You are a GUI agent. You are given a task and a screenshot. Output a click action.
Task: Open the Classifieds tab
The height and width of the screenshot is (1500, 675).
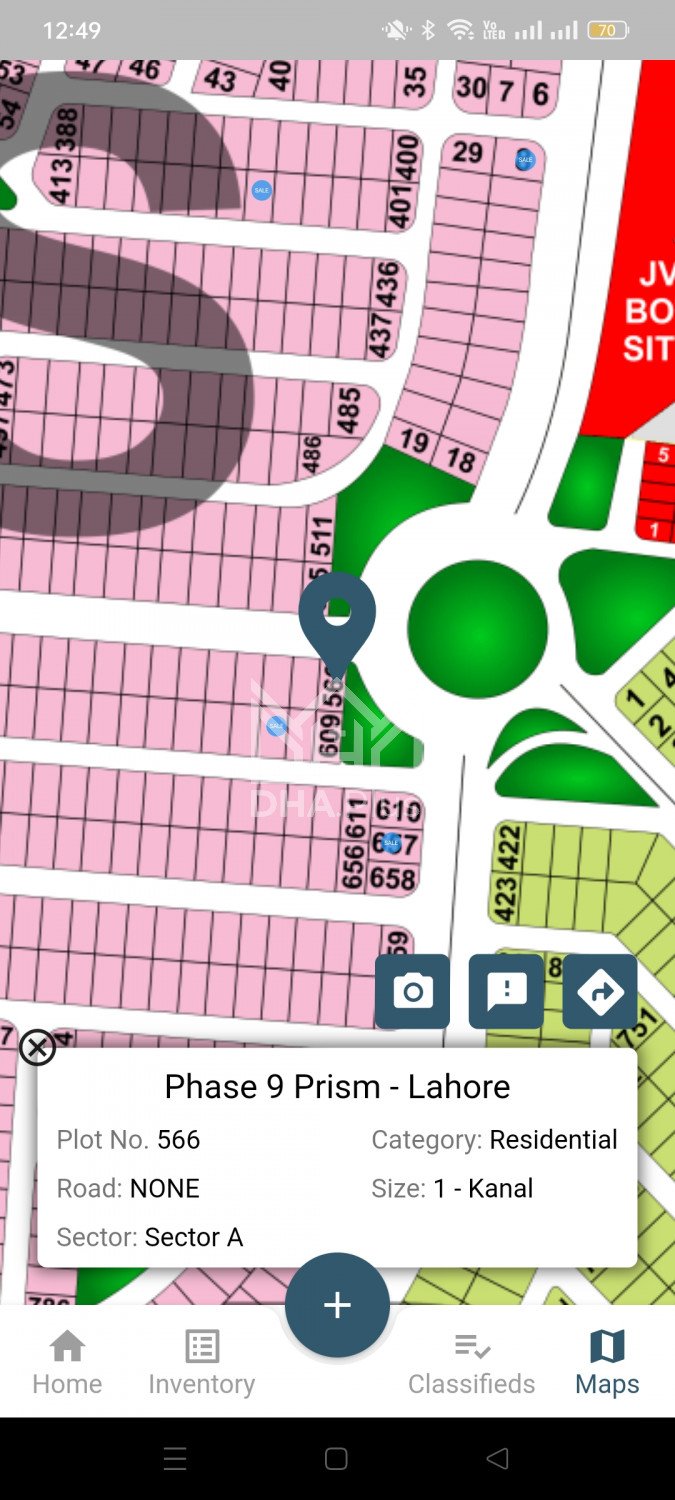tap(471, 1362)
